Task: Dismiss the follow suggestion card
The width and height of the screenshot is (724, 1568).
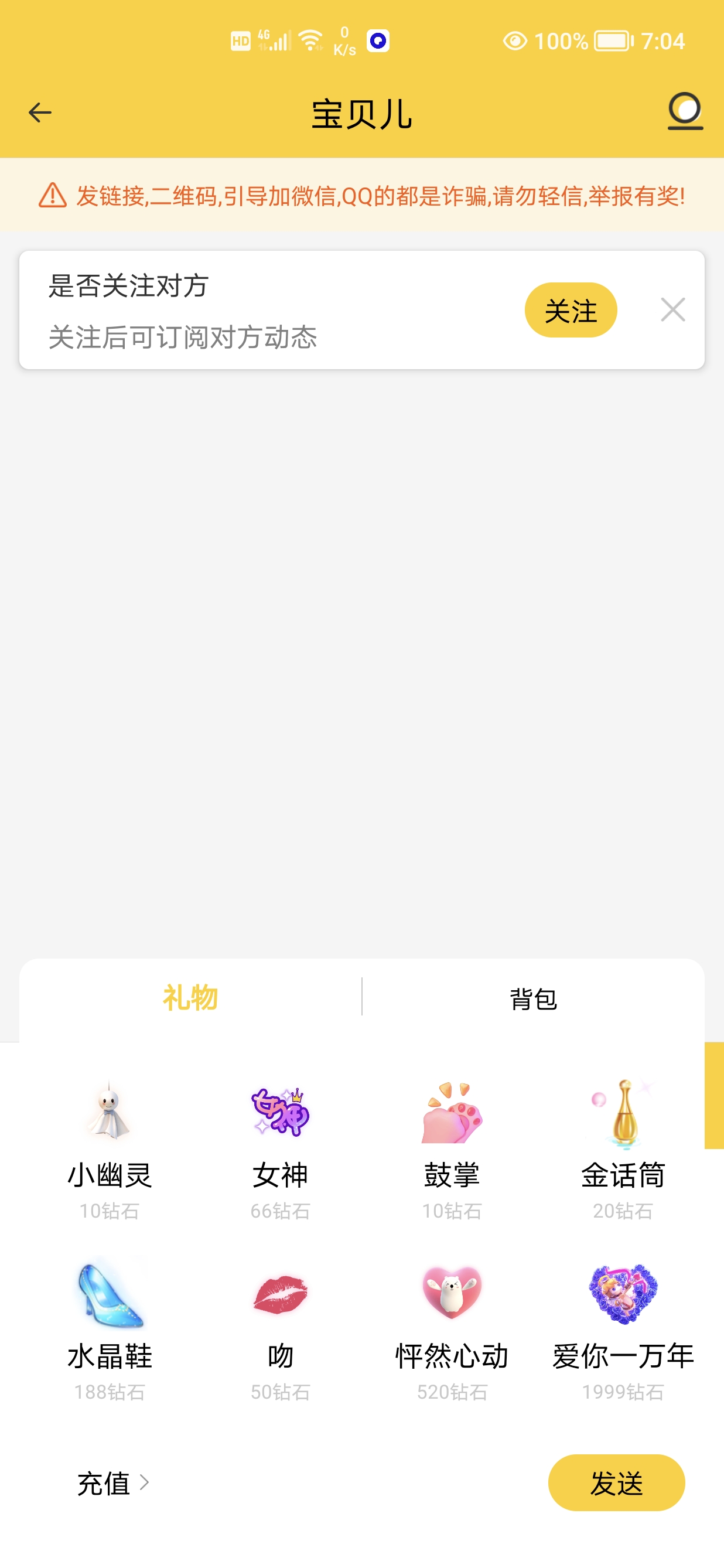Action: 672,310
